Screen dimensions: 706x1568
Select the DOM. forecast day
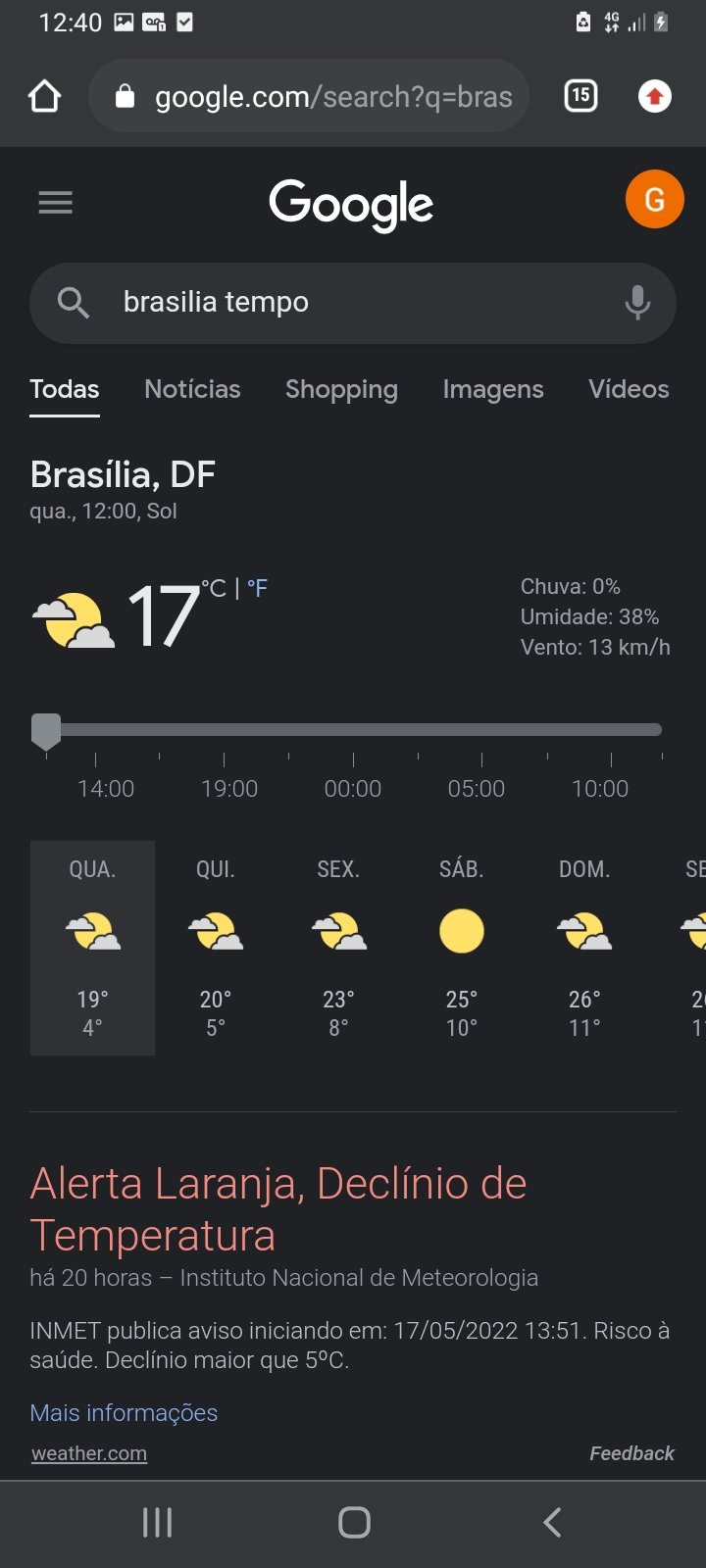point(584,948)
